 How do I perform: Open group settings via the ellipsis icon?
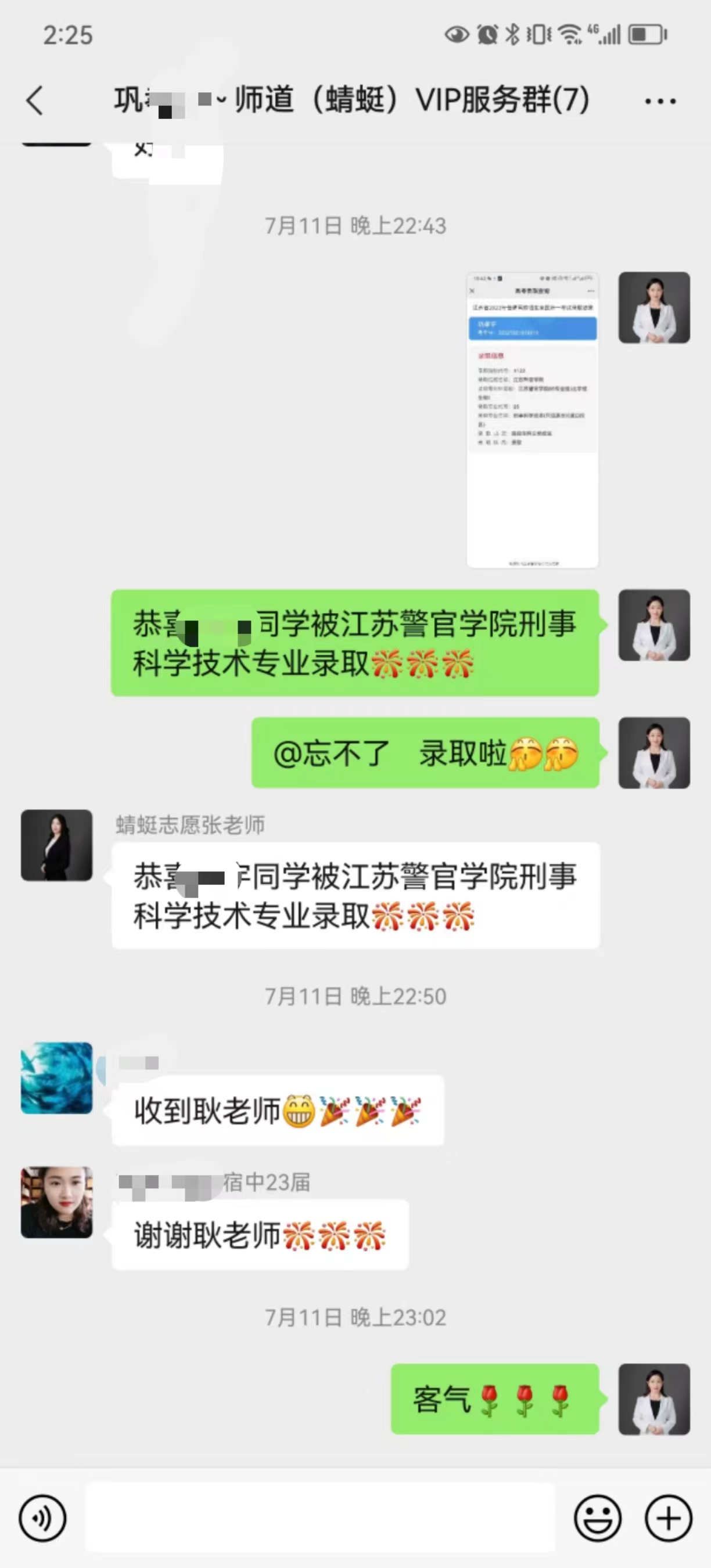point(658,101)
